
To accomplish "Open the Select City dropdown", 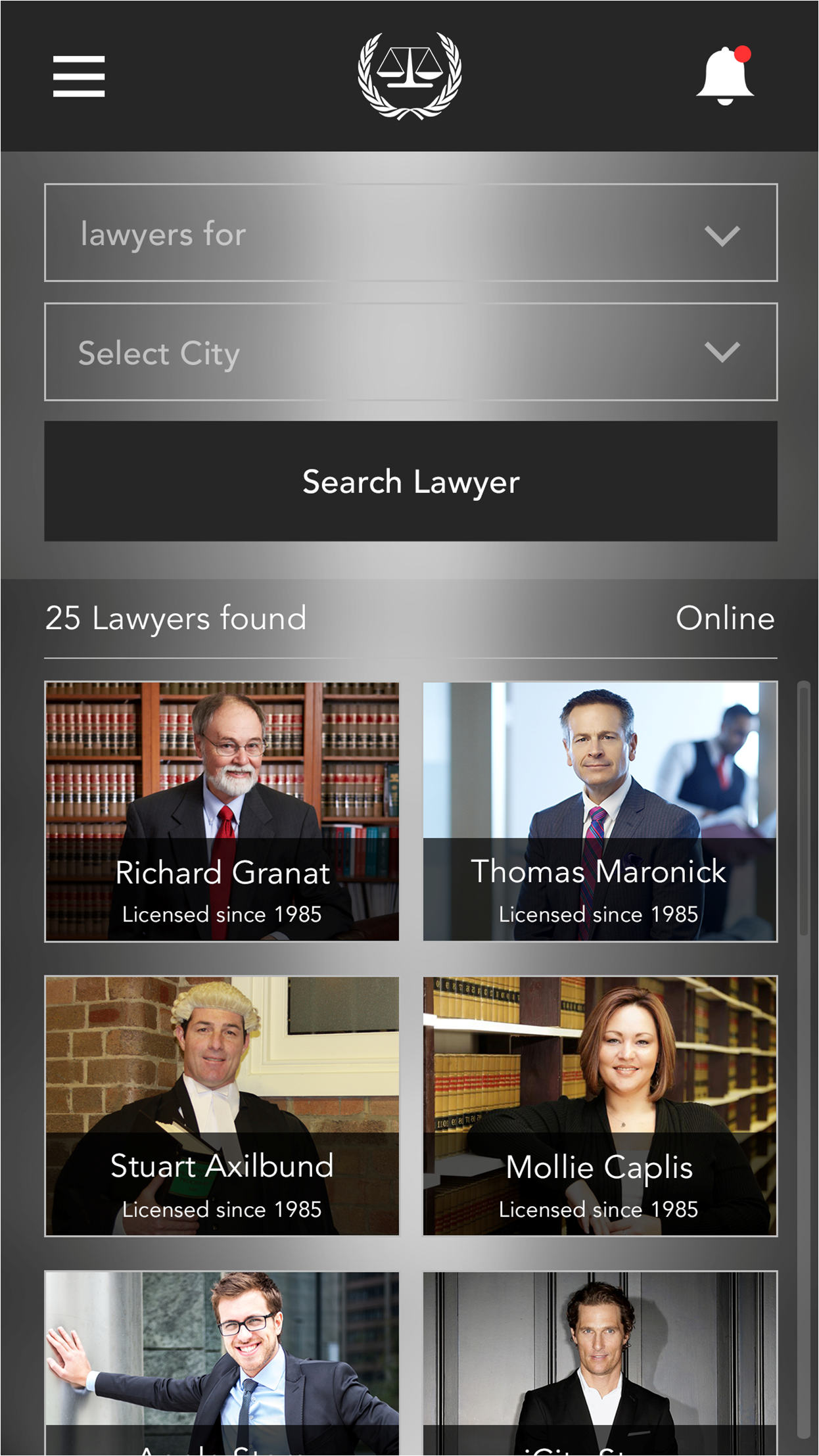I will click(411, 352).
